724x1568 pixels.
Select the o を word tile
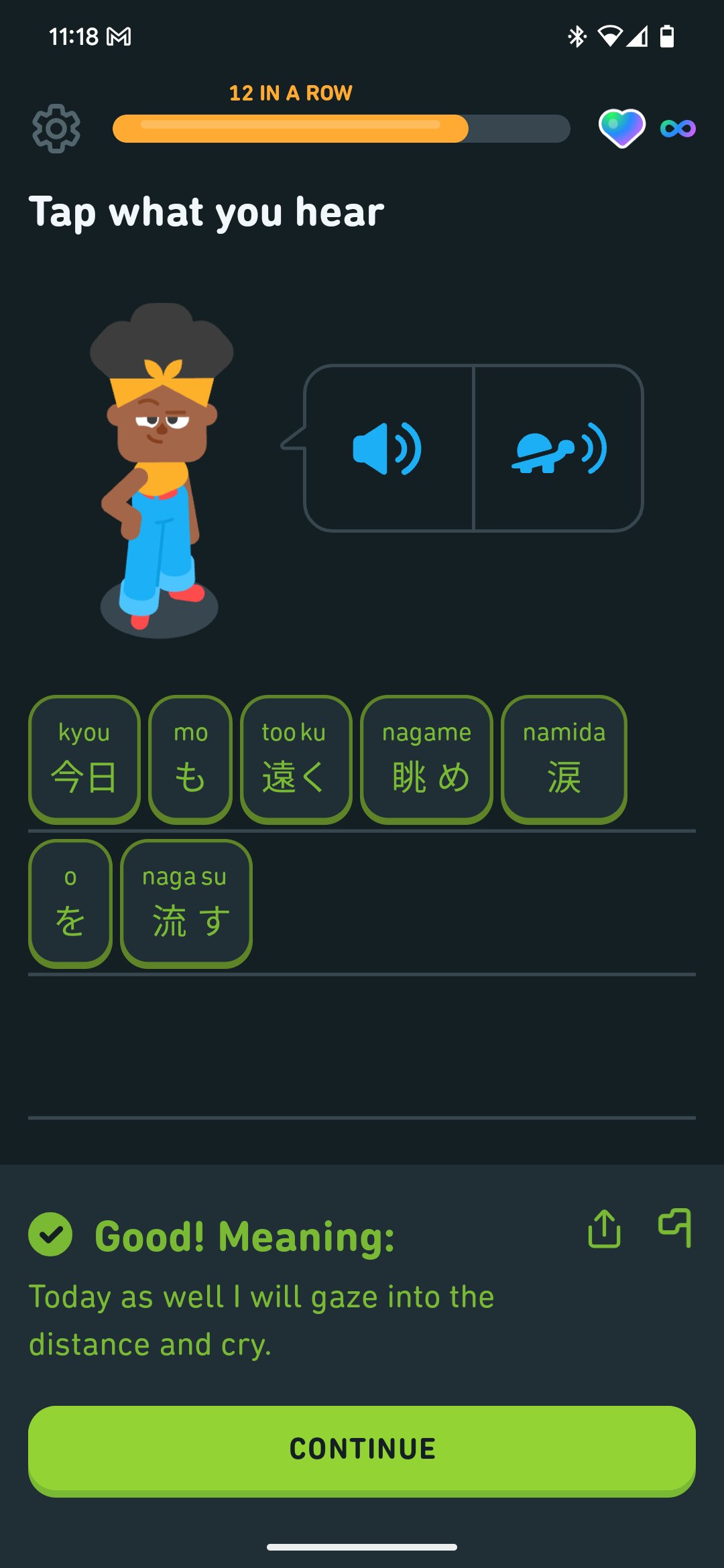(x=70, y=903)
